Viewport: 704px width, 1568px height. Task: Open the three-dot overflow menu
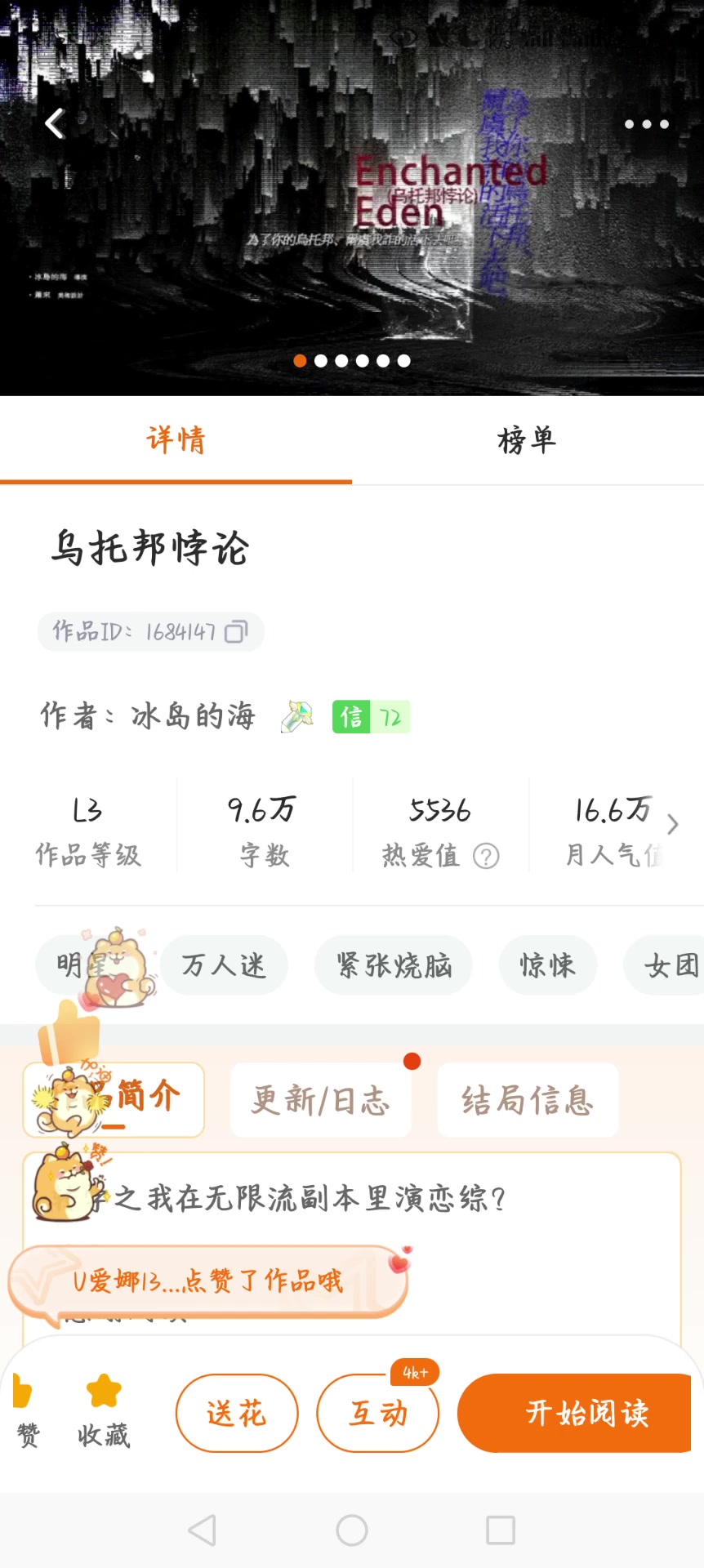[x=646, y=124]
